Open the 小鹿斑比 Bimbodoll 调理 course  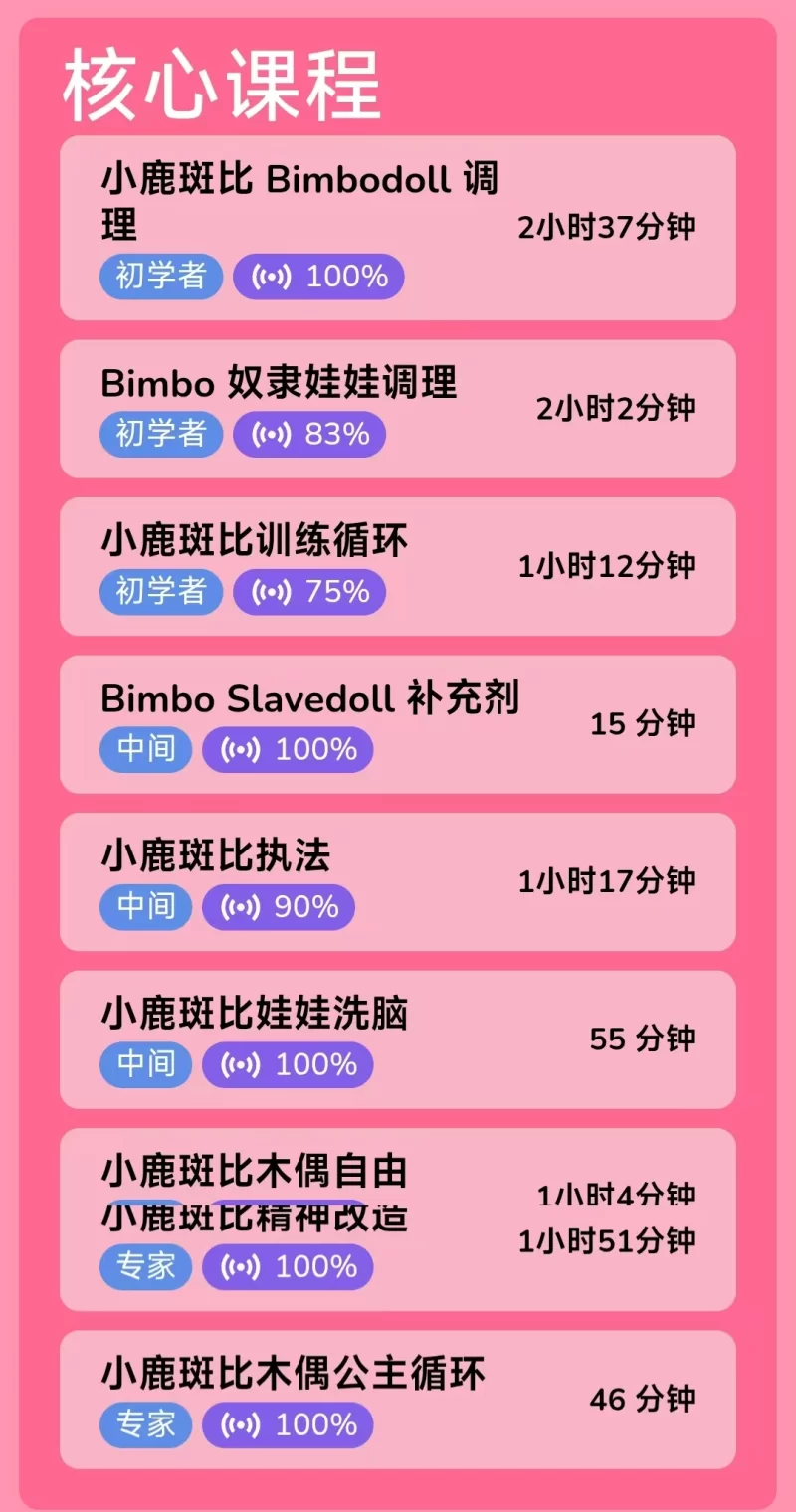(x=397, y=228)
